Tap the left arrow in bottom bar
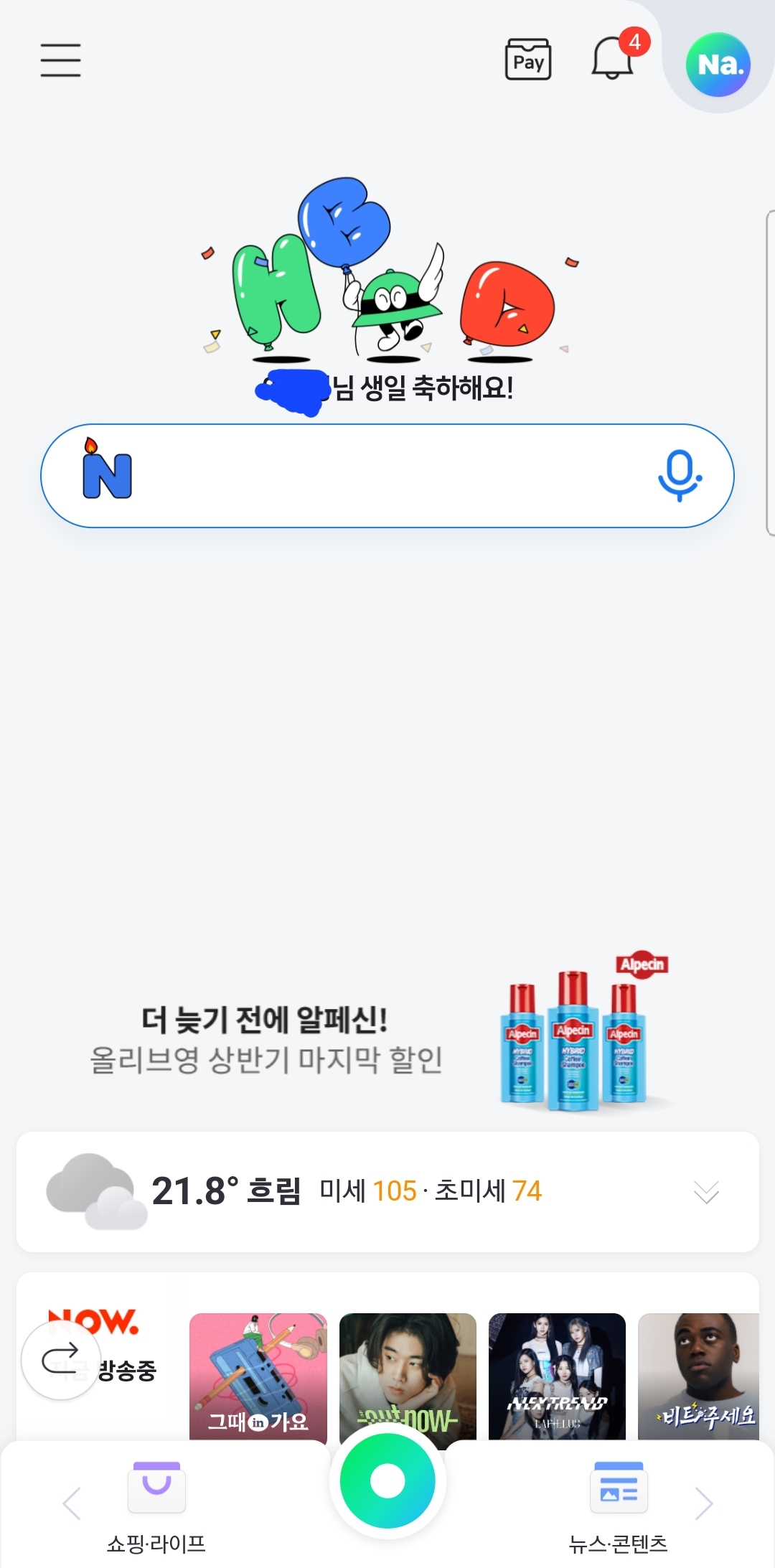 (x=72, y=1503)
